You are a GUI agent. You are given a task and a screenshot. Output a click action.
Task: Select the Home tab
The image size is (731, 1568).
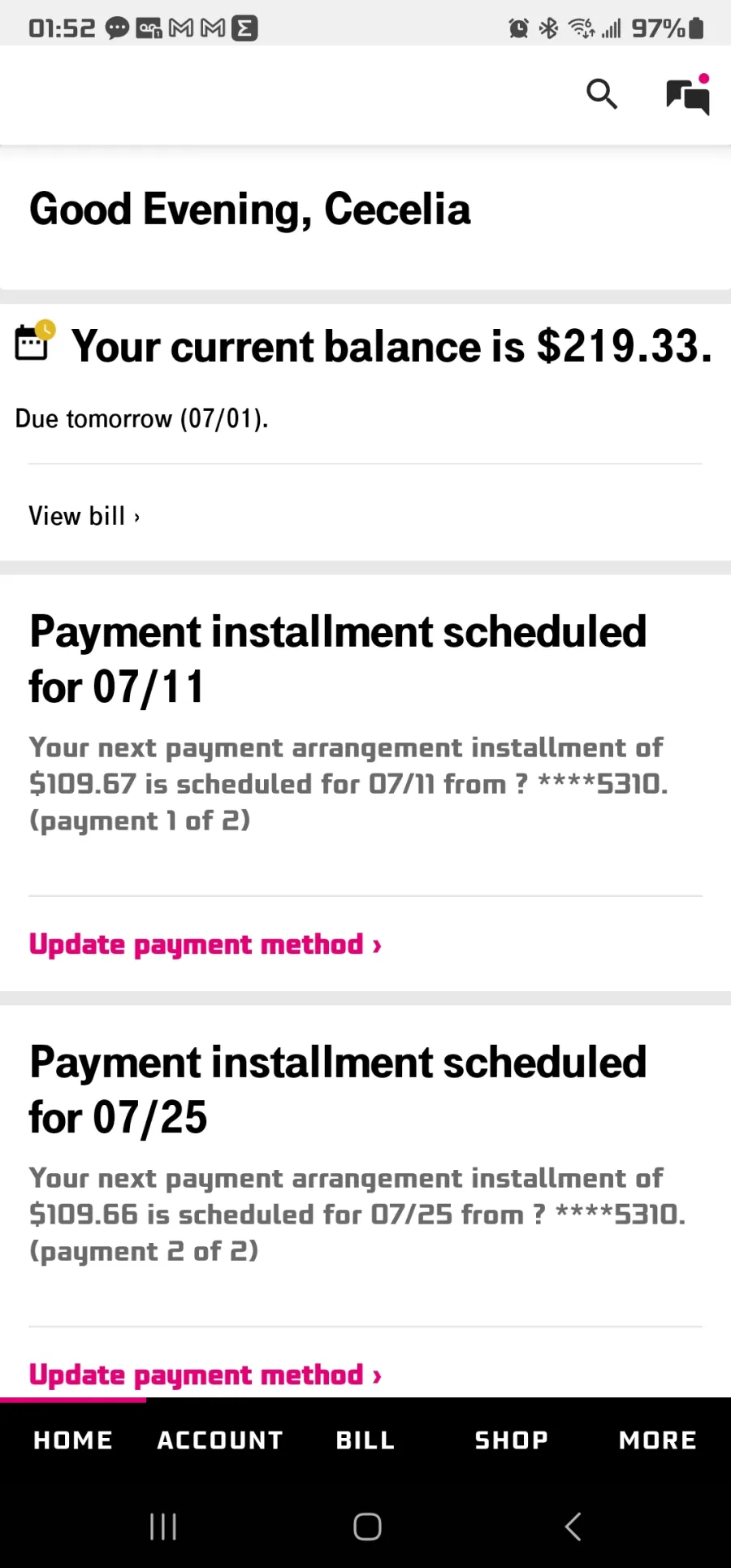point(73,1440)
